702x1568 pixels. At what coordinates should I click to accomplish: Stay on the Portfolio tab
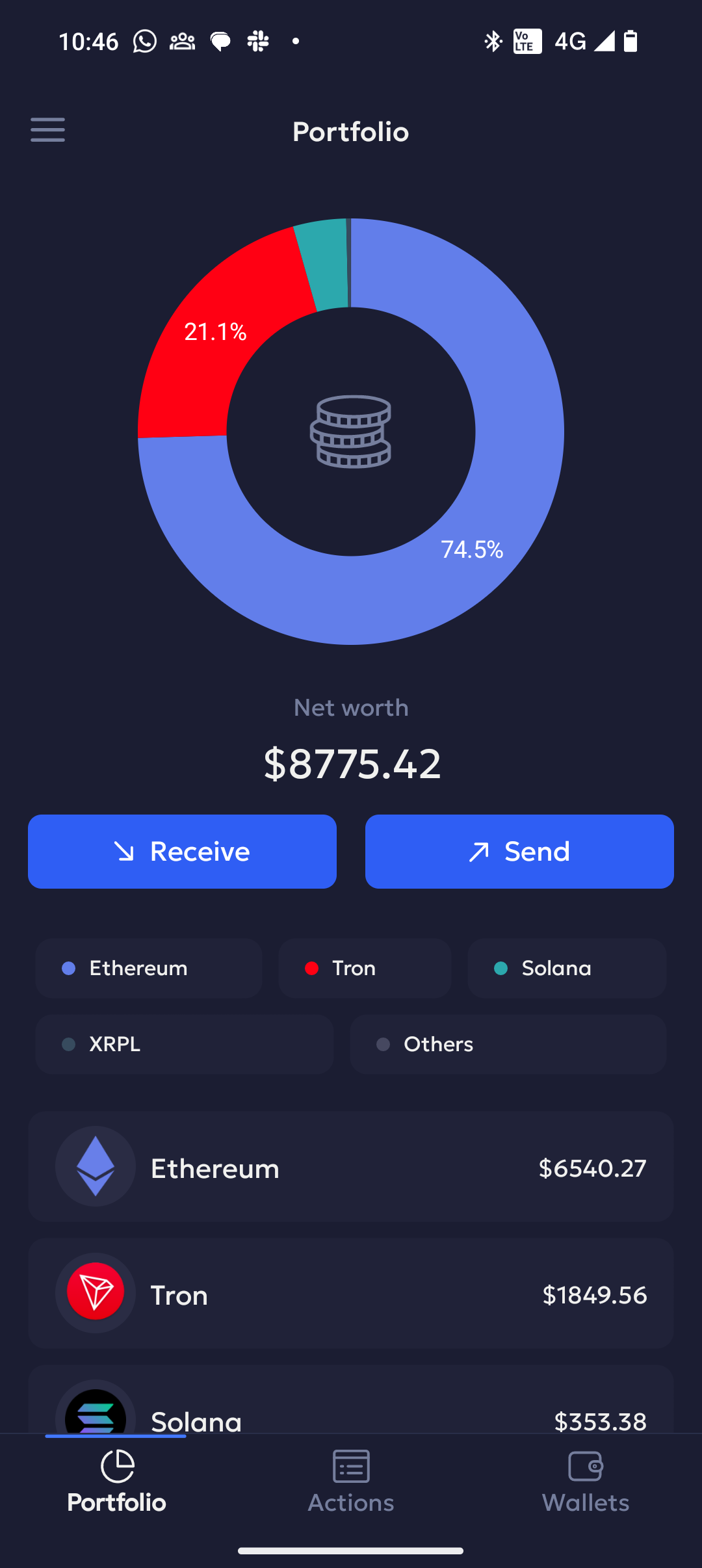pyautogui.click(x=117, y=1482)
